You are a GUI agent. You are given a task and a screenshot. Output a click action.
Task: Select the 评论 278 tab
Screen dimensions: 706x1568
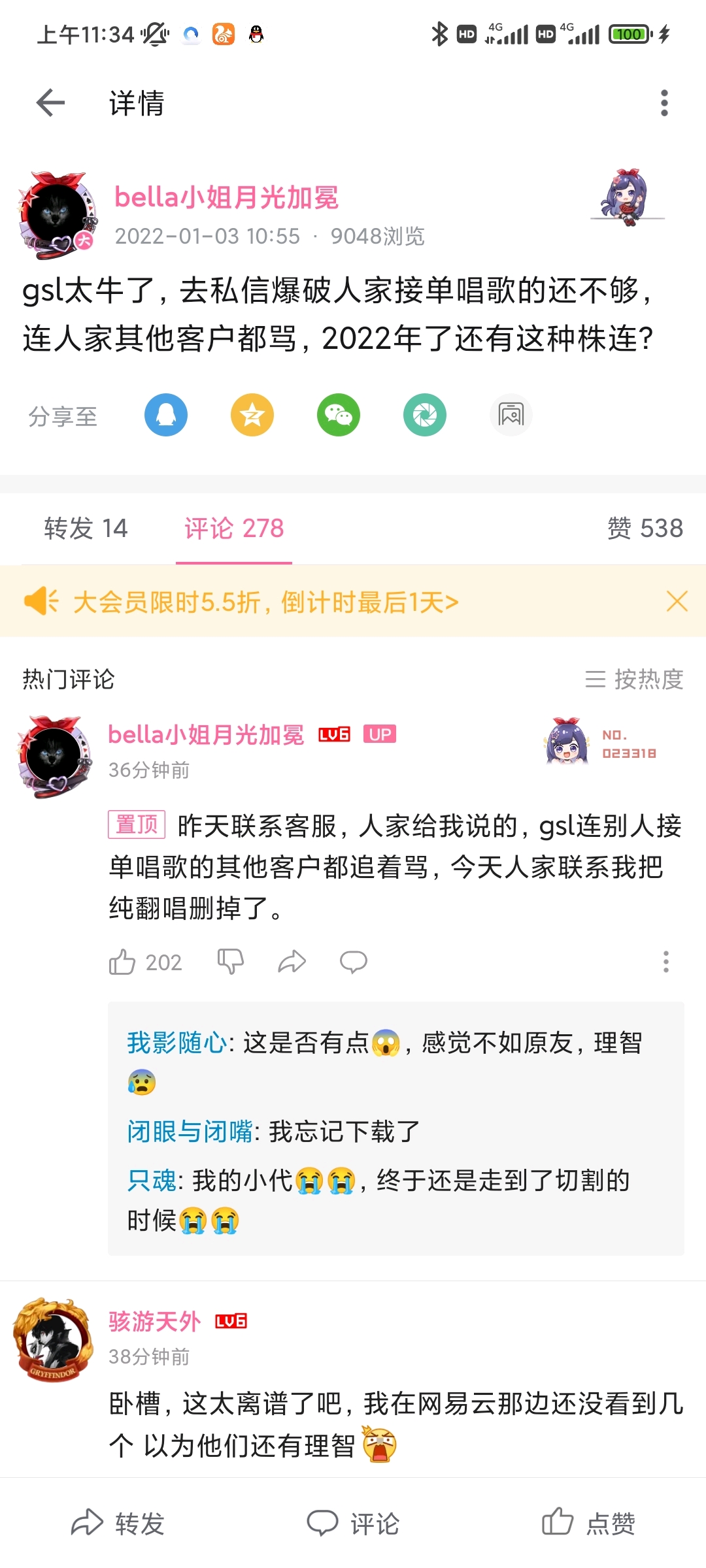(234, 528)
